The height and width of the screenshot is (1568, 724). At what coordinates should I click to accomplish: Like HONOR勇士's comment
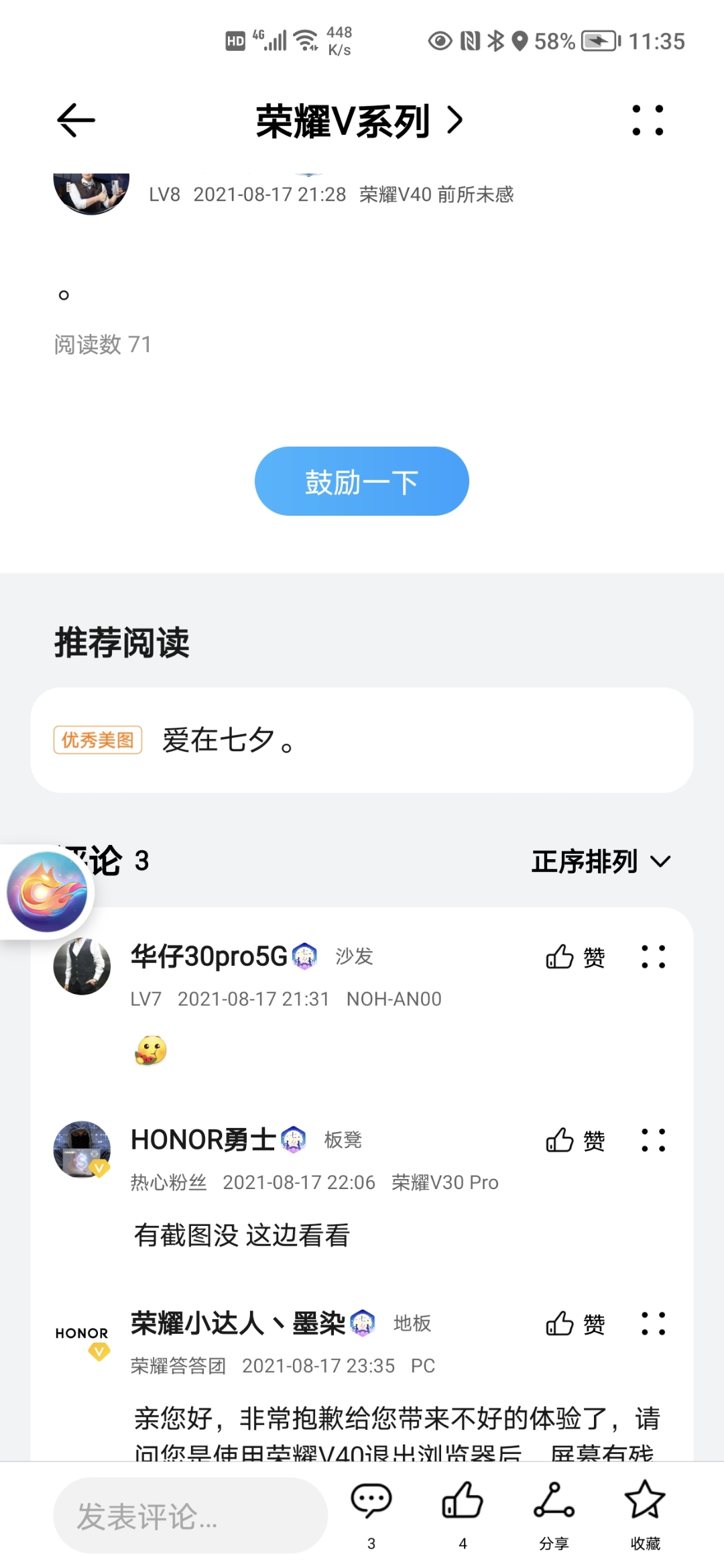575,1140
